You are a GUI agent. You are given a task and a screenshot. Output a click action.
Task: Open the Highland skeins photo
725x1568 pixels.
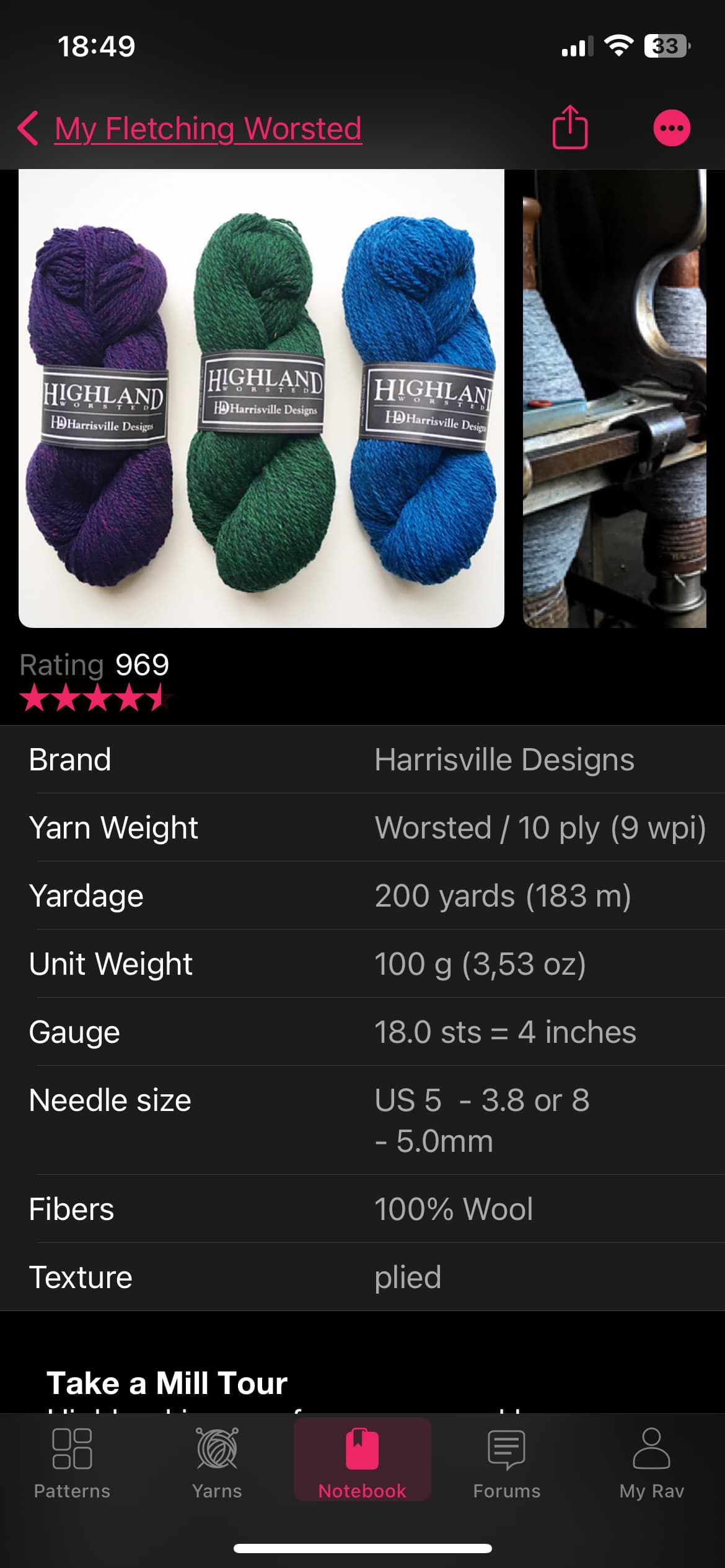pyautogui.click(x=261, y=398)
